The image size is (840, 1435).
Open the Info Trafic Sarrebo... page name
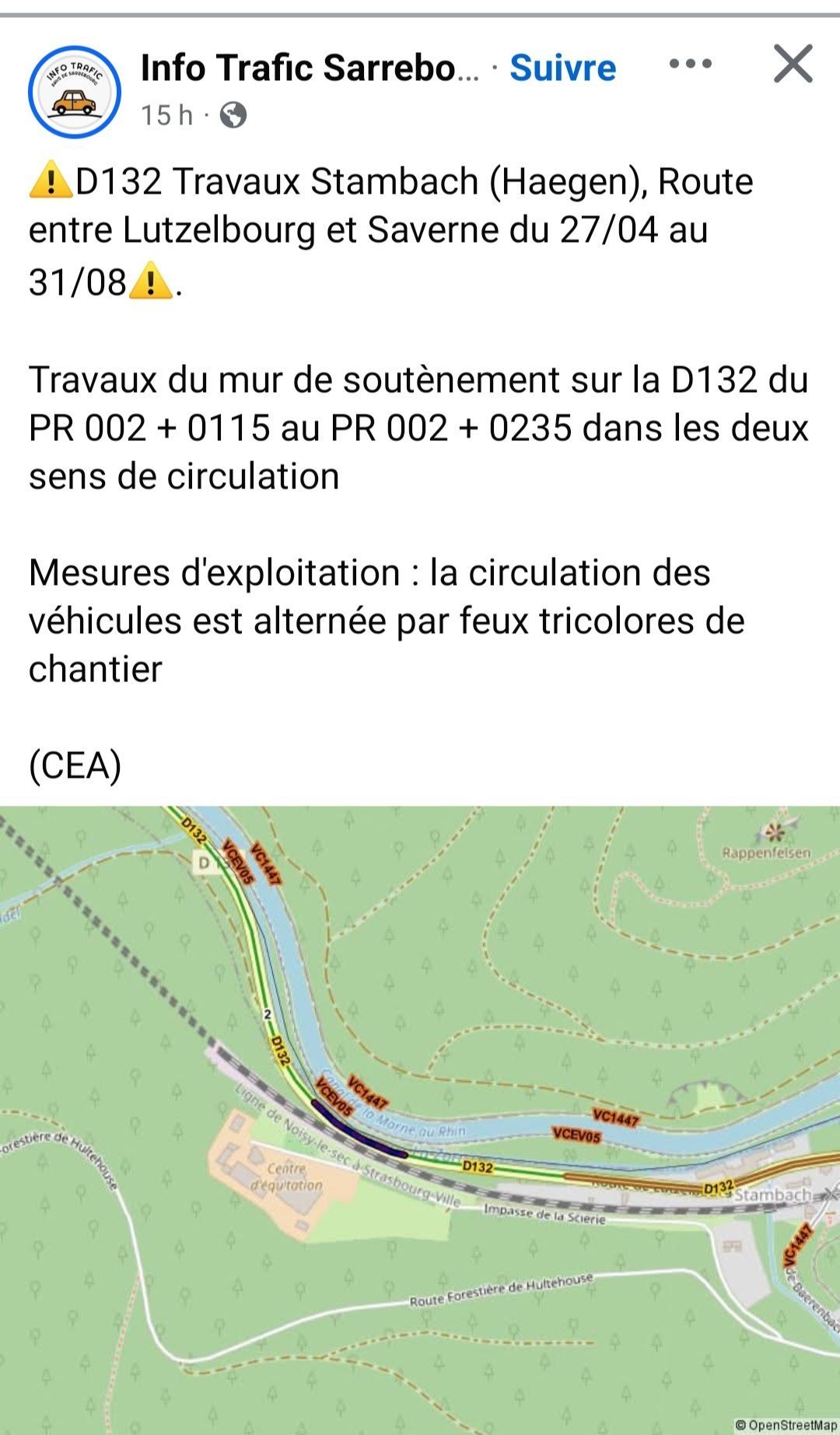310,68
